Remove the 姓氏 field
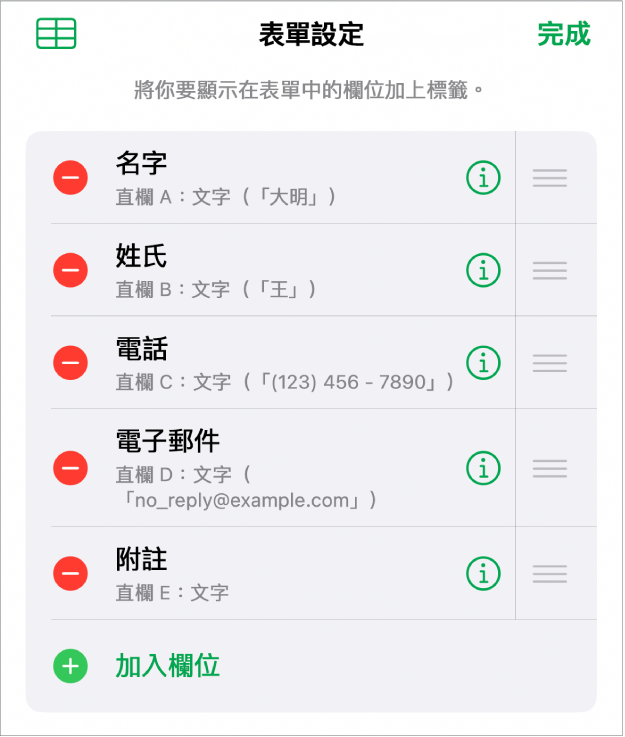Image resolution: width=625 pixels, height=737 pixels. pos(70,270)
